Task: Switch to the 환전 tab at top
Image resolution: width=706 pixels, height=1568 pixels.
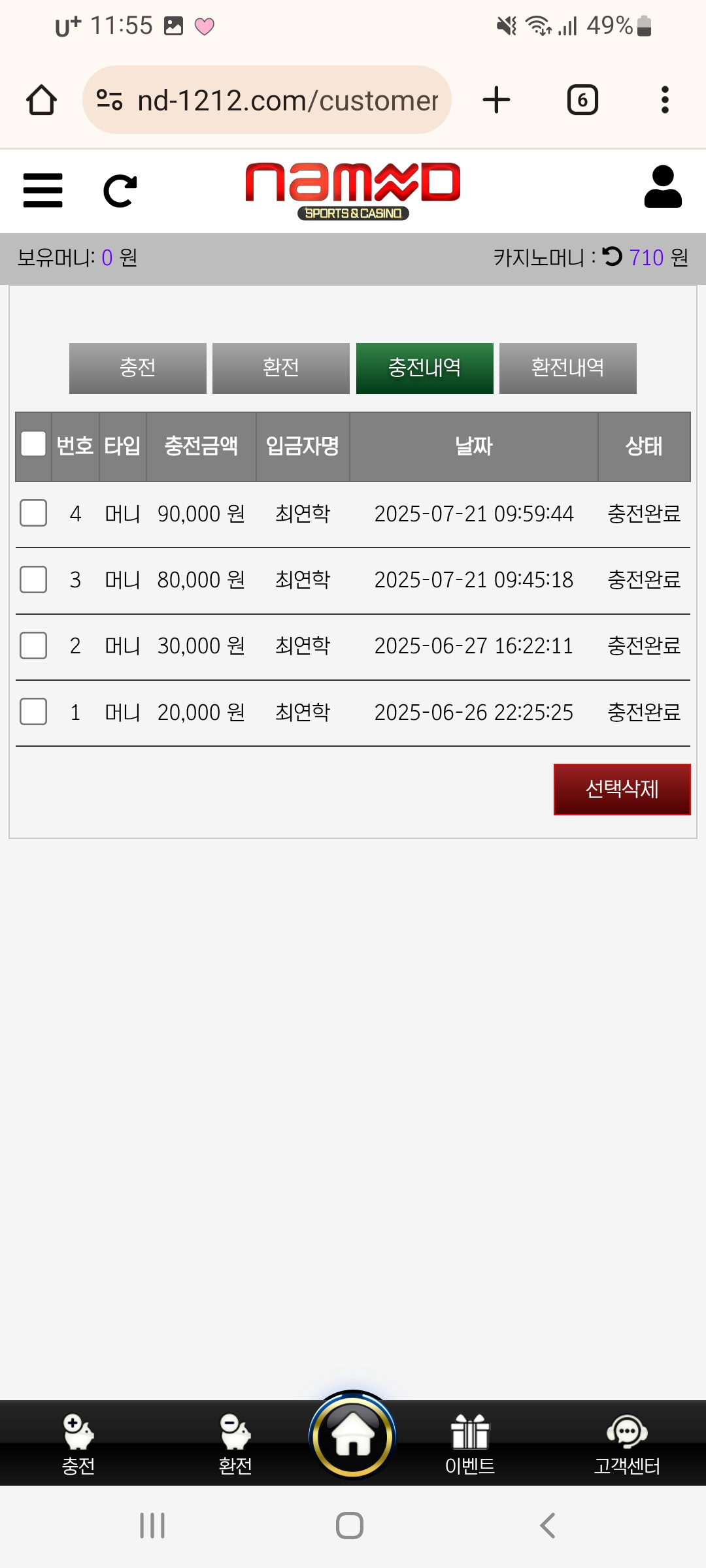Action: tap(281, 368)
